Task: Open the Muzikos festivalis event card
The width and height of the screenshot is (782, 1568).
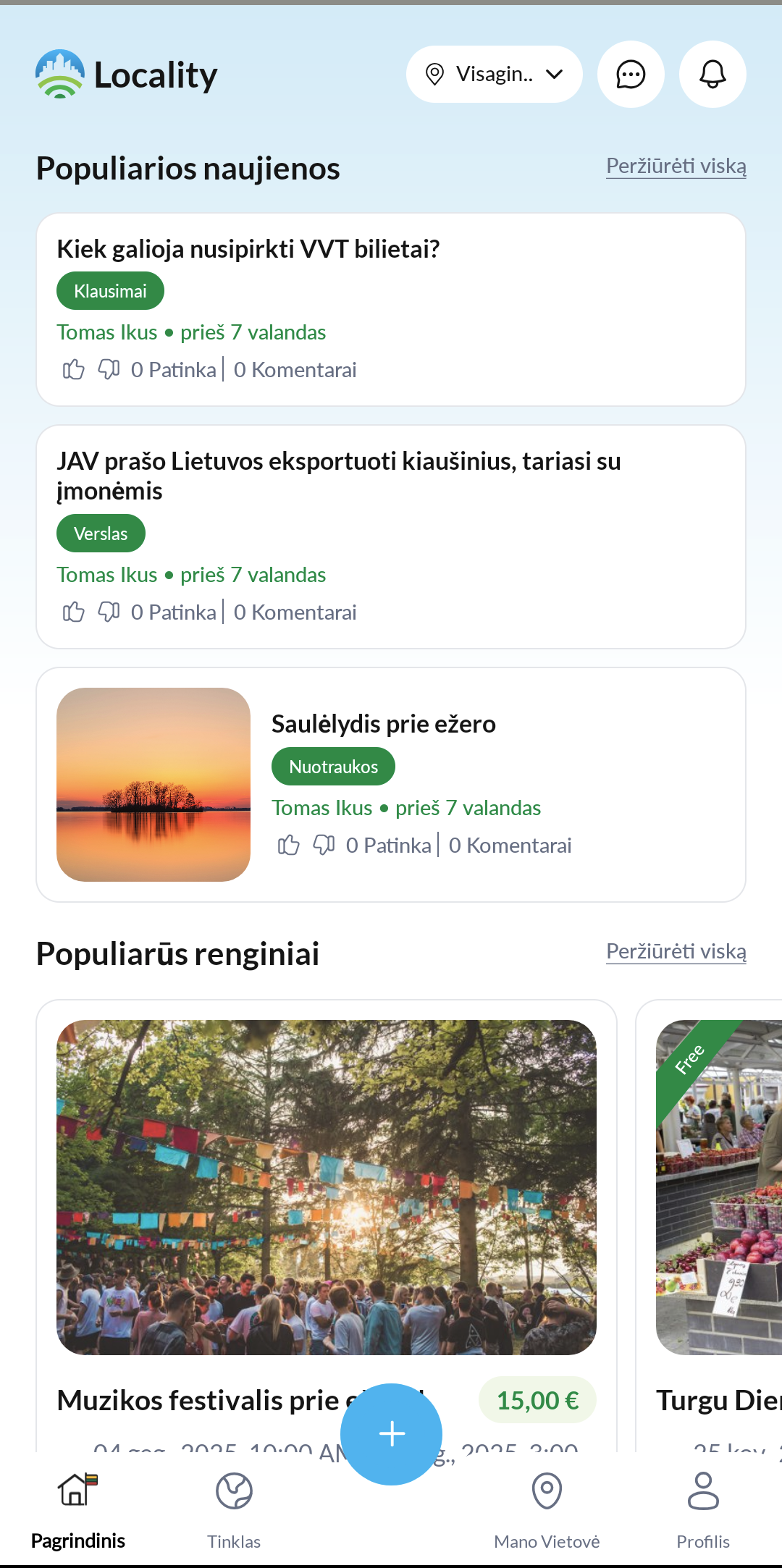Action: [326, 1187]
